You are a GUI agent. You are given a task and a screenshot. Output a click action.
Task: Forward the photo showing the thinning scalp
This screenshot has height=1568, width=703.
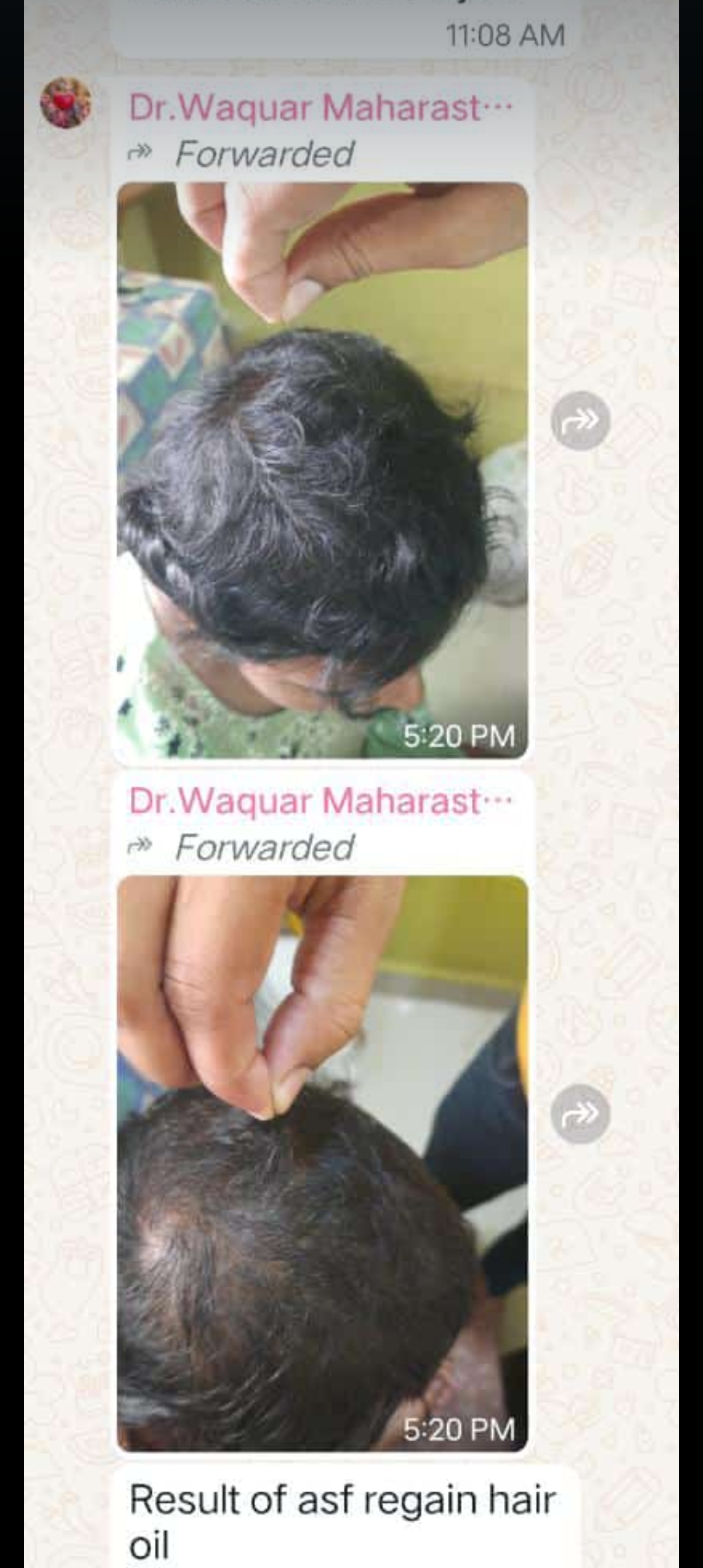click(x=580, y=1113)
